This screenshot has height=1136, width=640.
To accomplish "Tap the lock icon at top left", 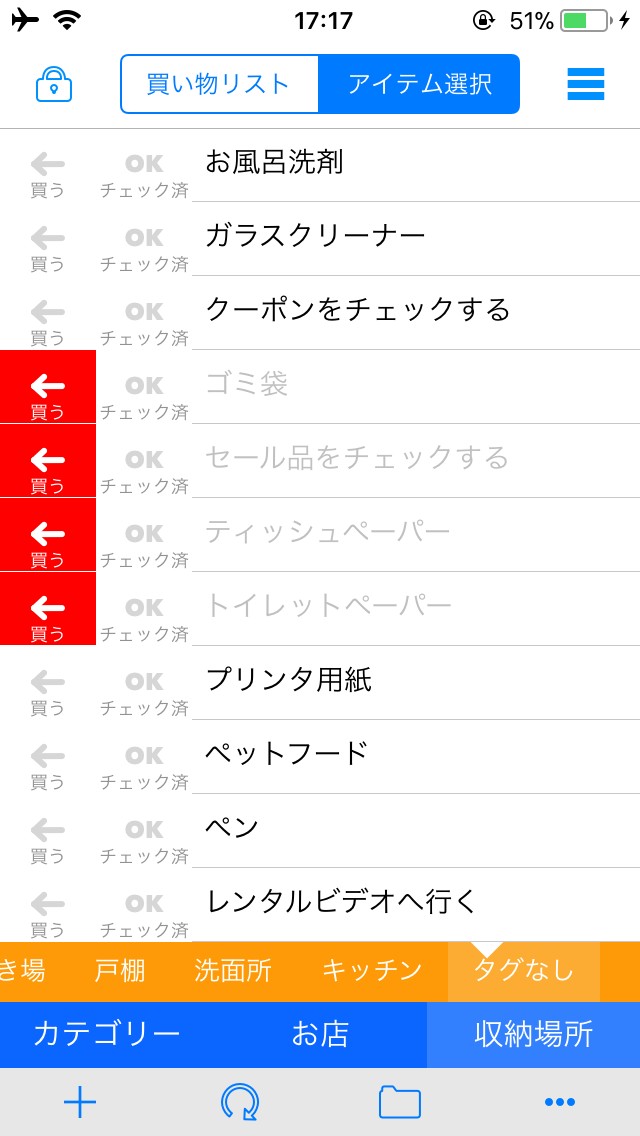I will 54,85.
